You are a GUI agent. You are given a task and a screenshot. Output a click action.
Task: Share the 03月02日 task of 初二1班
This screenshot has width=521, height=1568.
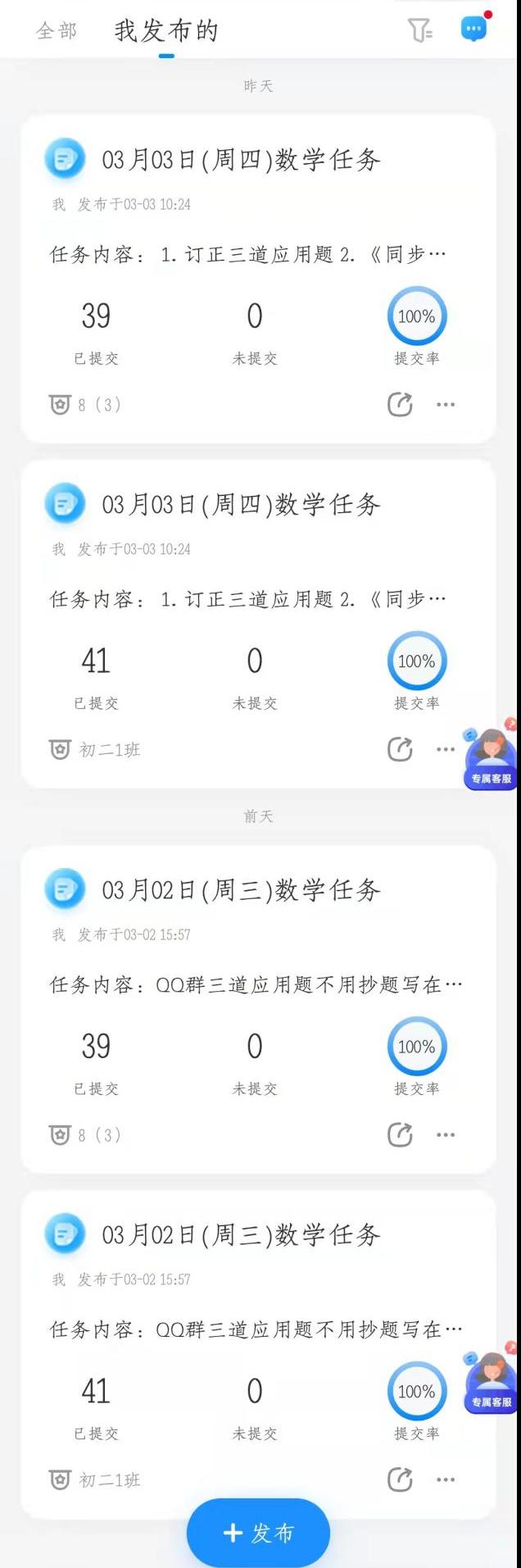pos(400,1479)
